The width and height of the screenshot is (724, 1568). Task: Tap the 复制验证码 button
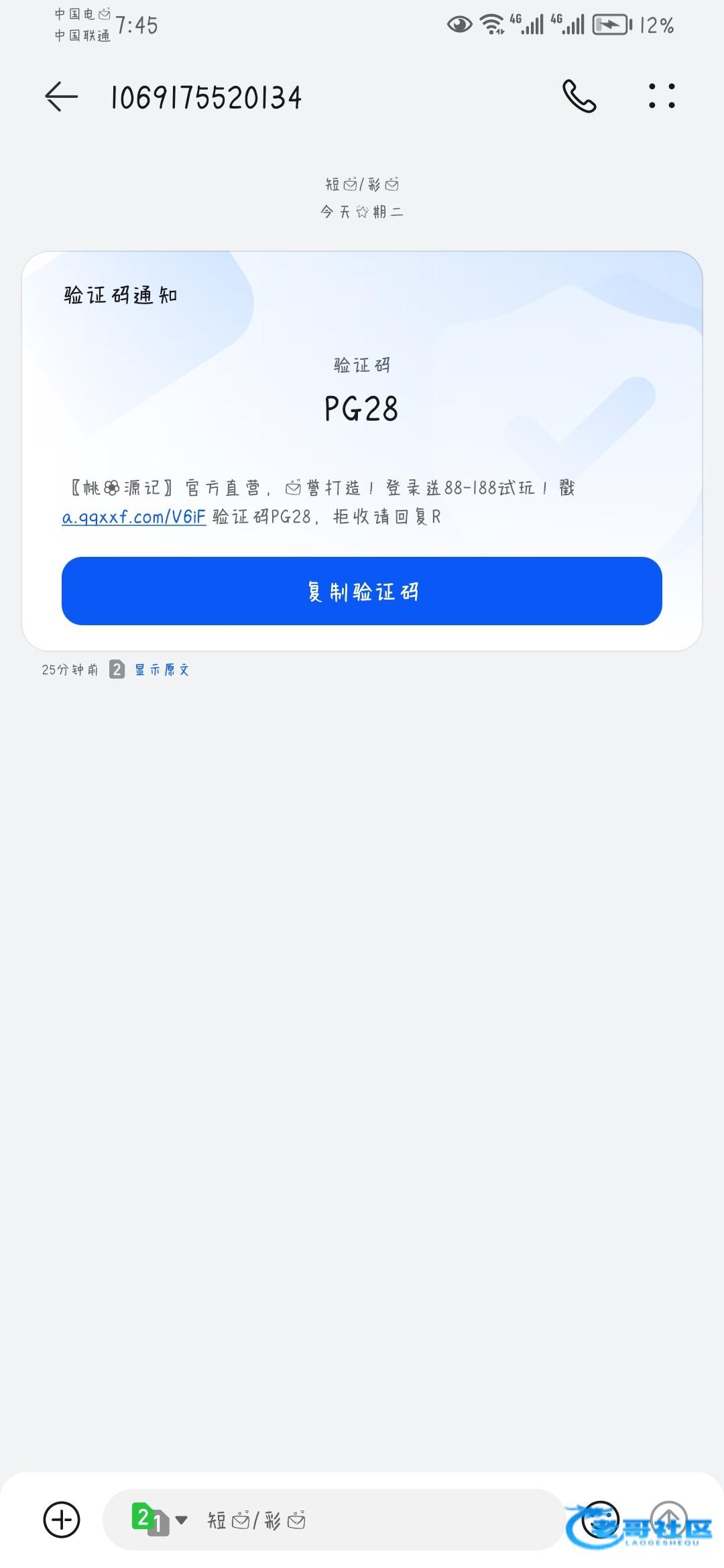(362, 591)
